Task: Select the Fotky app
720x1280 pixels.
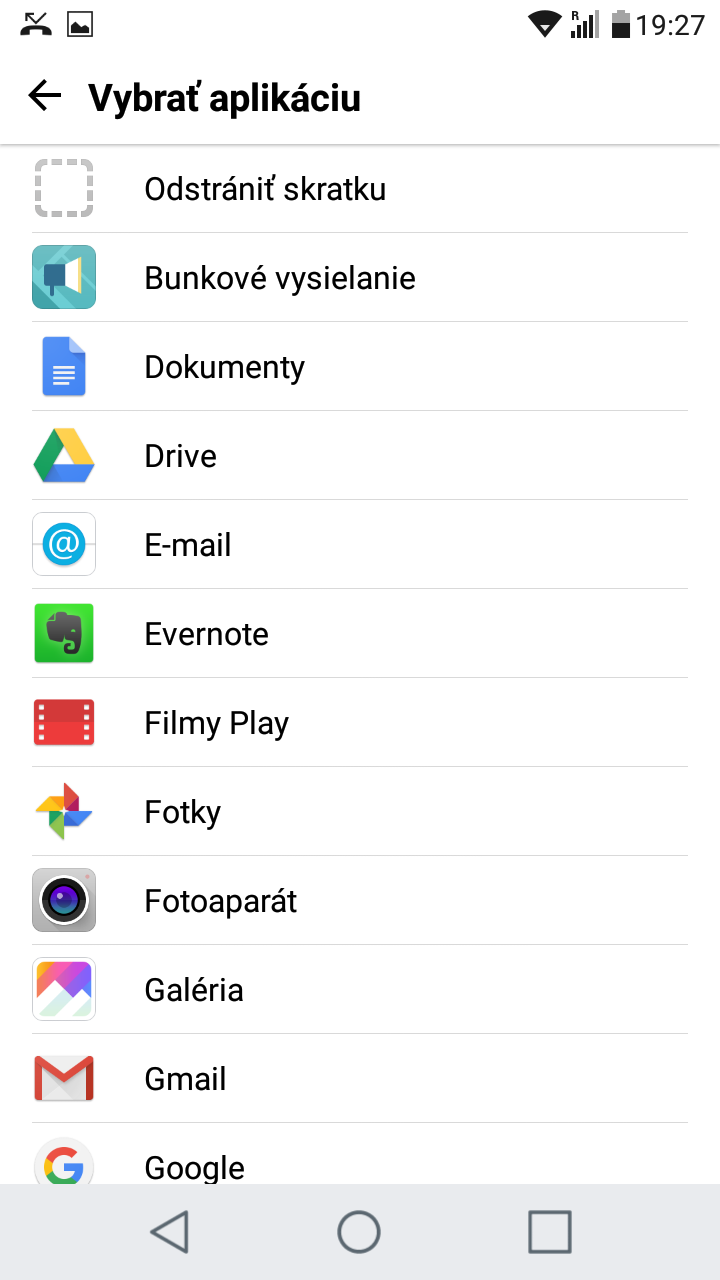Action: (x=360, y=812)
